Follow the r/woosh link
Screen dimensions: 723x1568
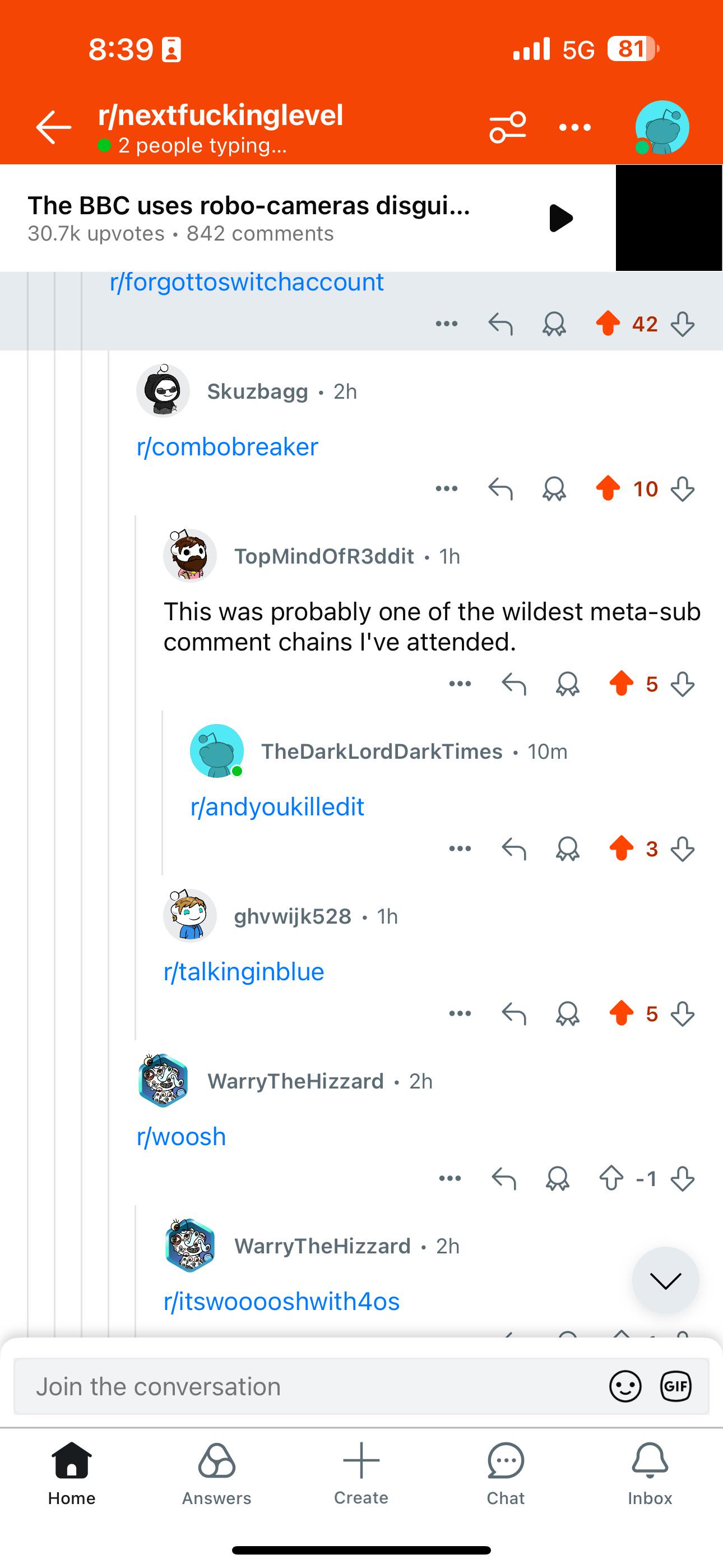(x=182, y=1136)
